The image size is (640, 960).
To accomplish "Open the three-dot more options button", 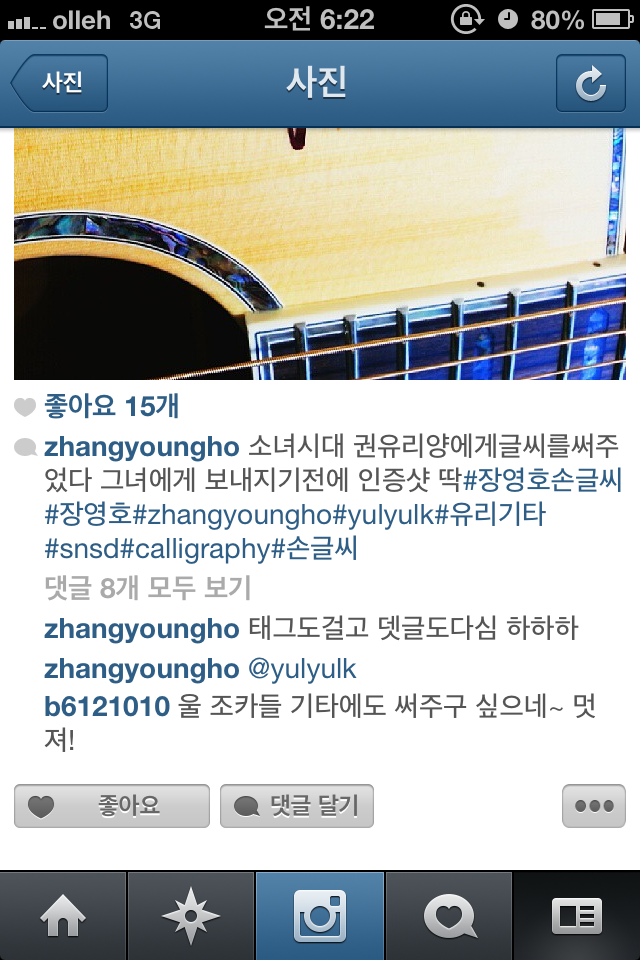I will coord(593,806).
